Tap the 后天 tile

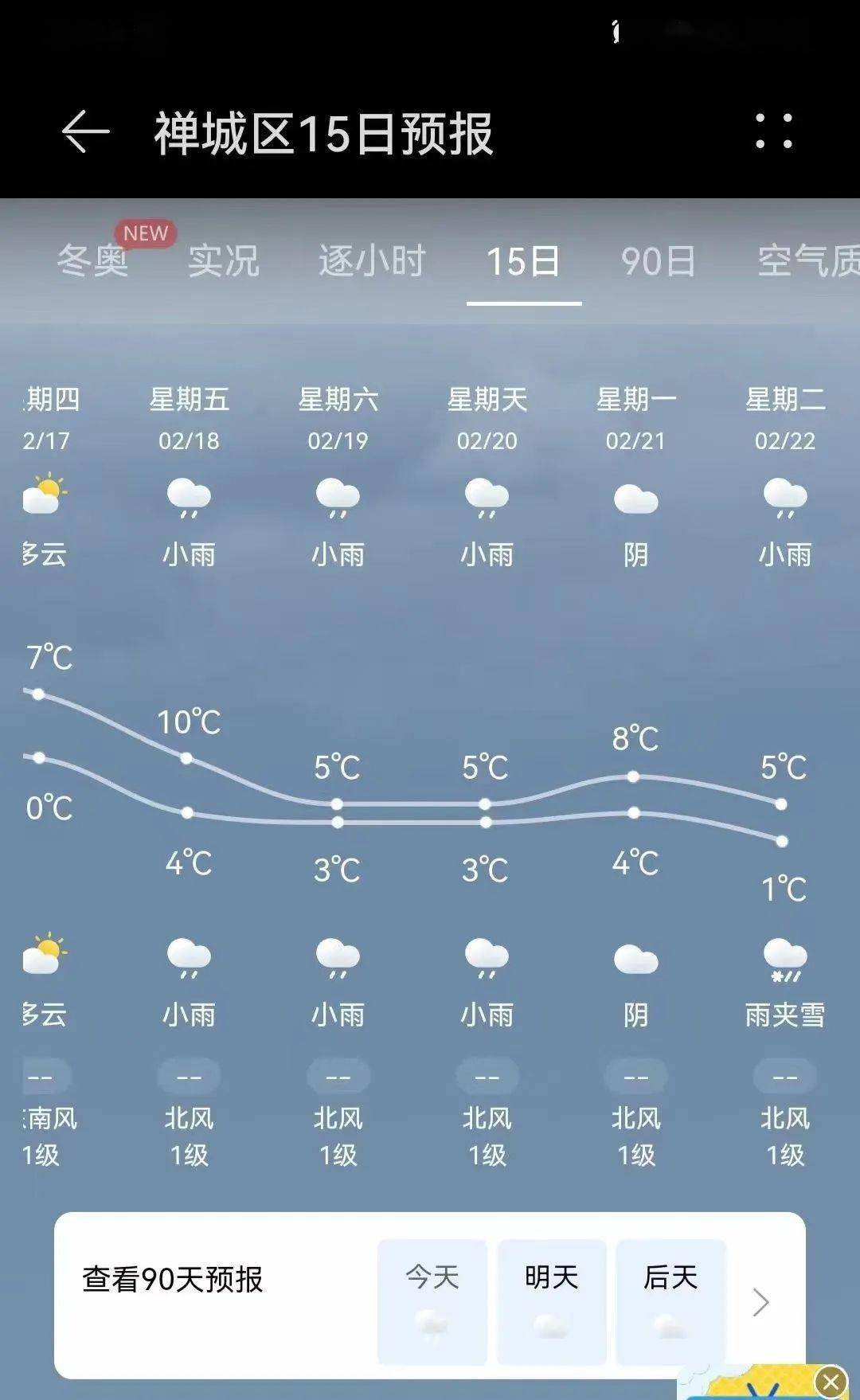click(670, 1301)
